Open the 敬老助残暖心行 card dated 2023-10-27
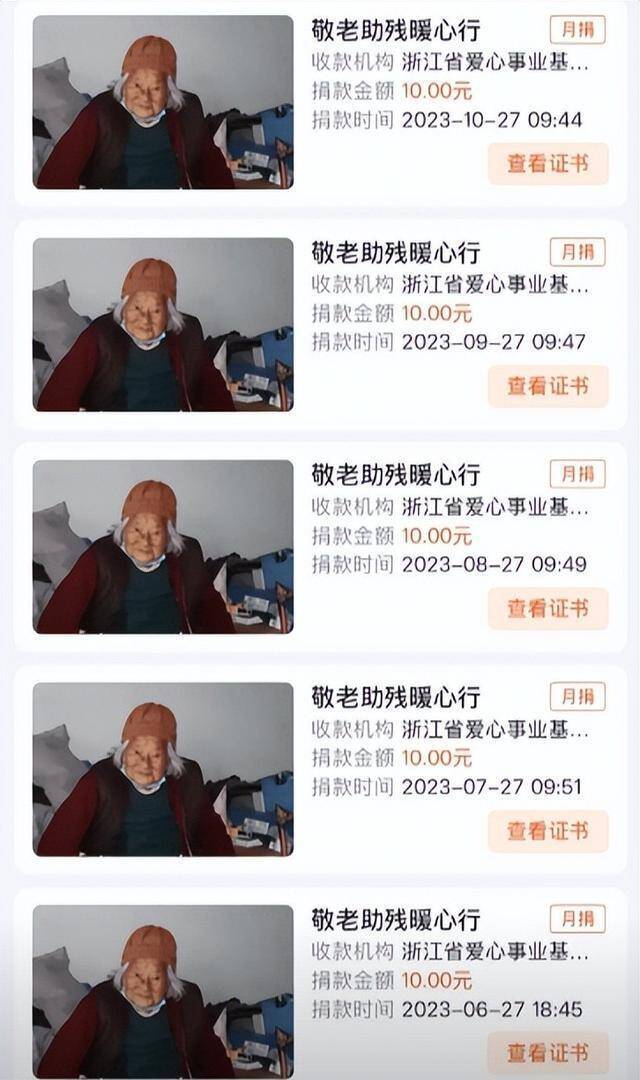The width and height of the screenshot is (640, 1080). tap(395, 31)
